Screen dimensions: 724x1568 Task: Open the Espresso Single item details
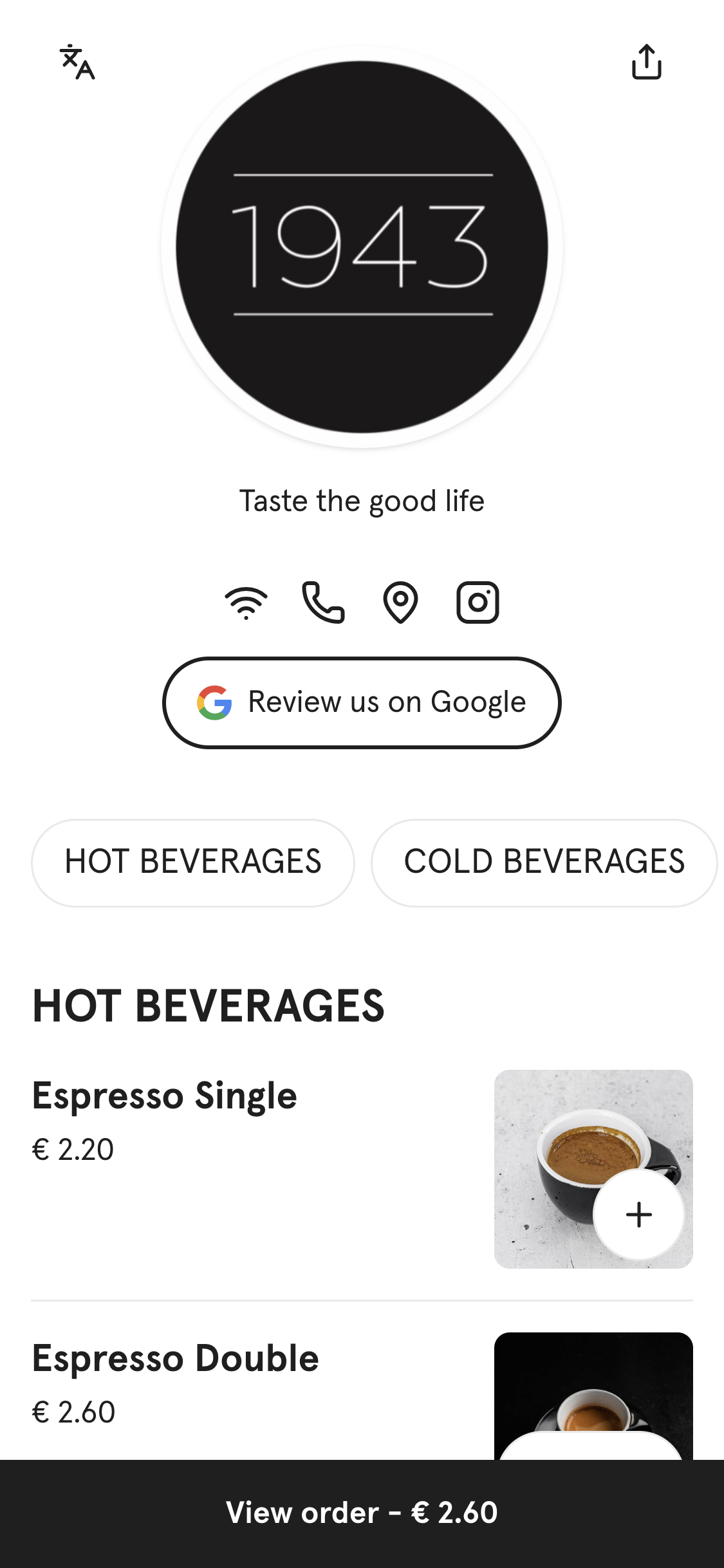pyautogui.click(x=165, y=1096)
